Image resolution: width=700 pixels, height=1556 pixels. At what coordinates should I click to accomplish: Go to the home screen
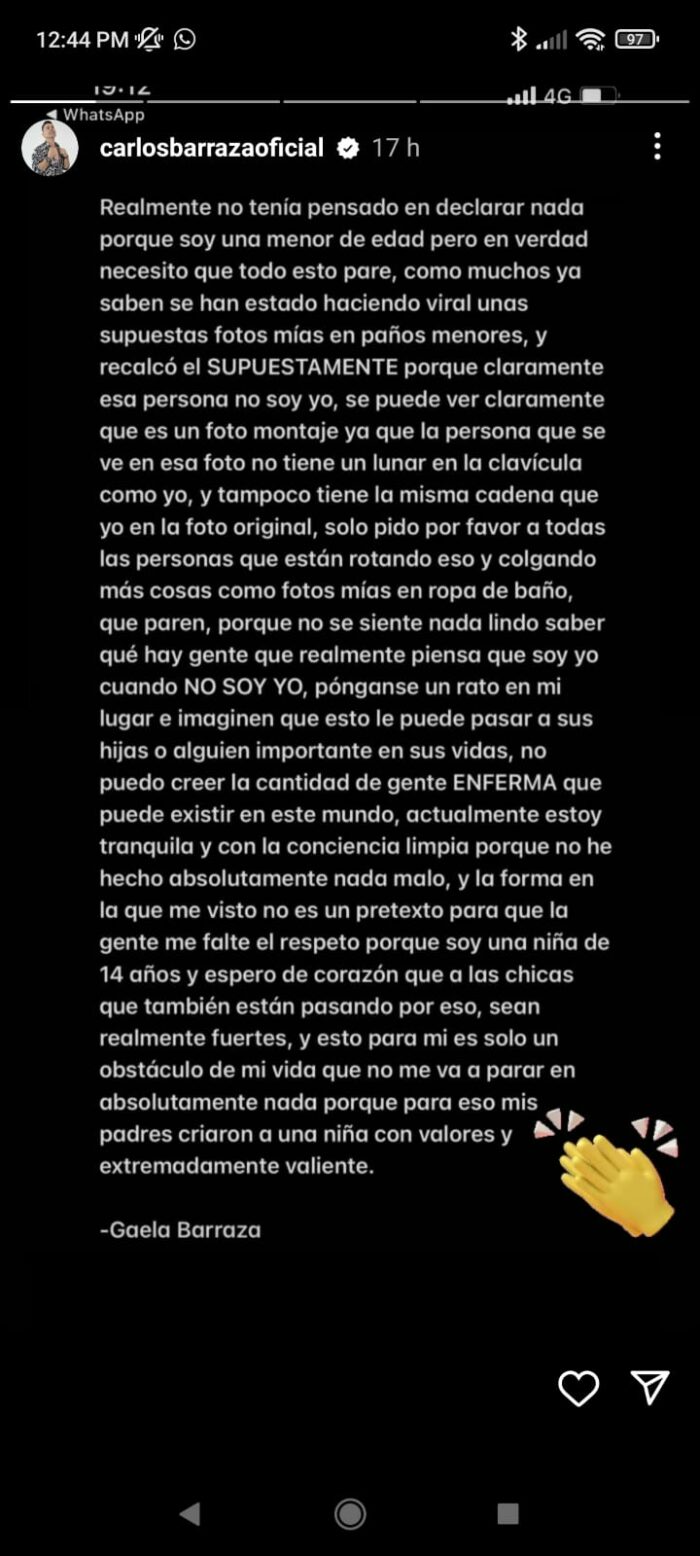point(350,1513)
